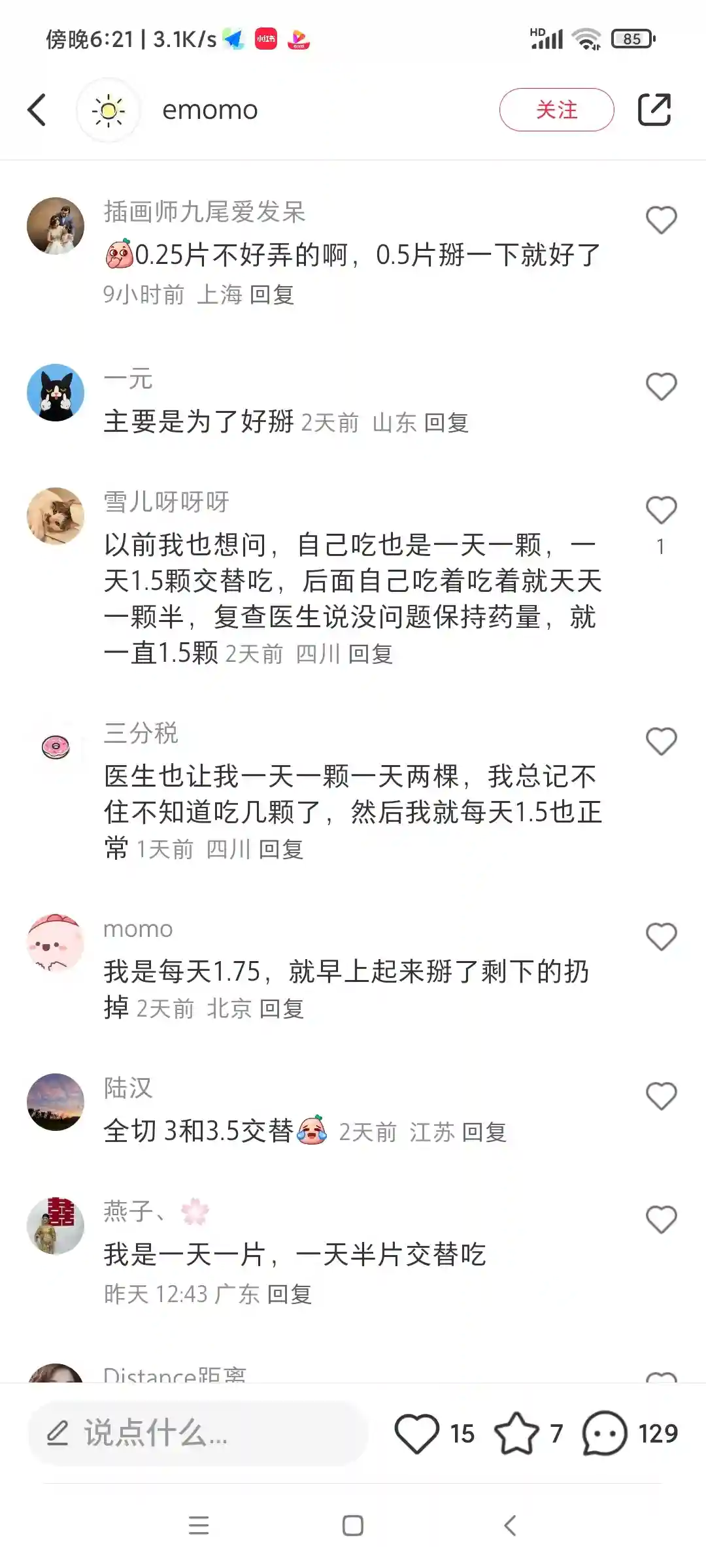Like 三分税's comment

[x=661, y=742]
